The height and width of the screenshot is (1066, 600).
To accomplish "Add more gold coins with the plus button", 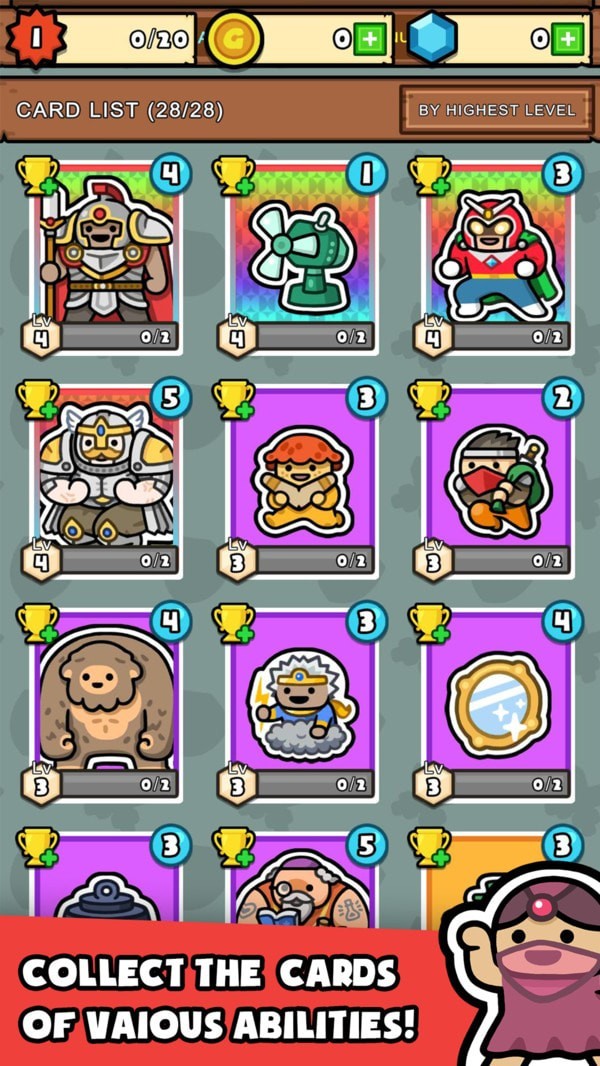I will point(370,39).
